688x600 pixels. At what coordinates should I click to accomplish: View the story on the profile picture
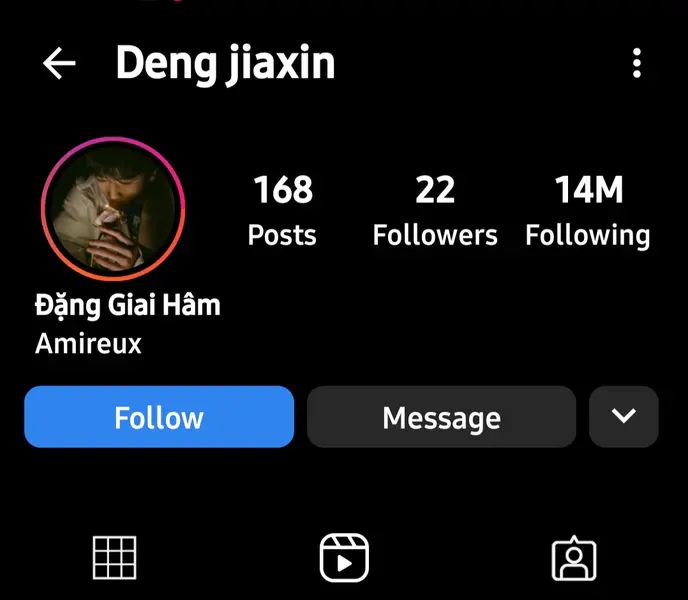113,208
